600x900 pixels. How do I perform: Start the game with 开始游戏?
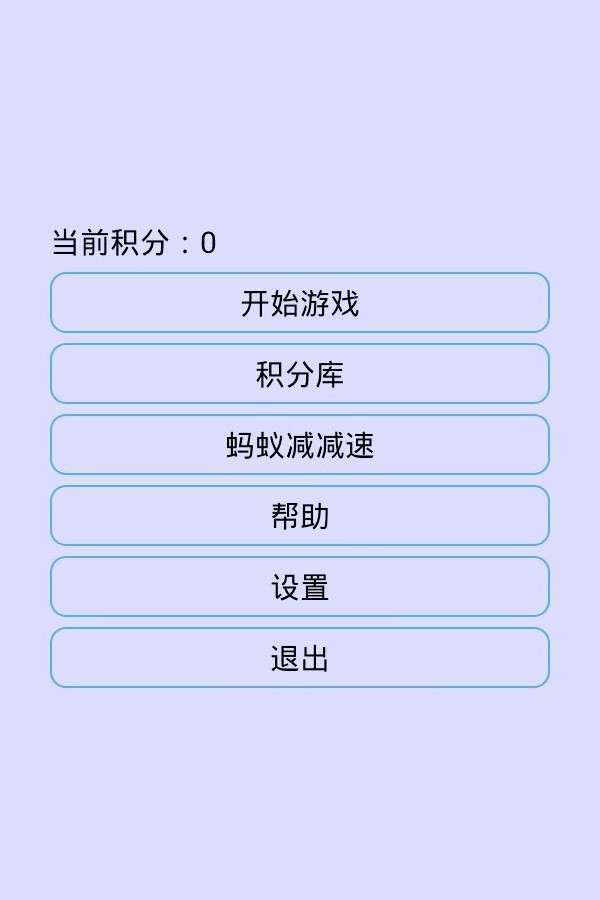[300, 302]
